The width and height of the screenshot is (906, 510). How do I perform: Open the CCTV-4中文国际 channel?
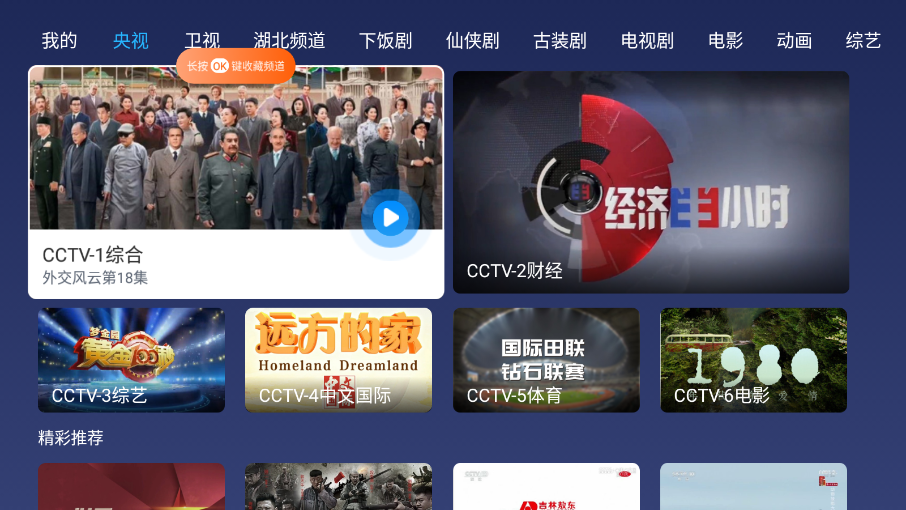coord(338,360)
